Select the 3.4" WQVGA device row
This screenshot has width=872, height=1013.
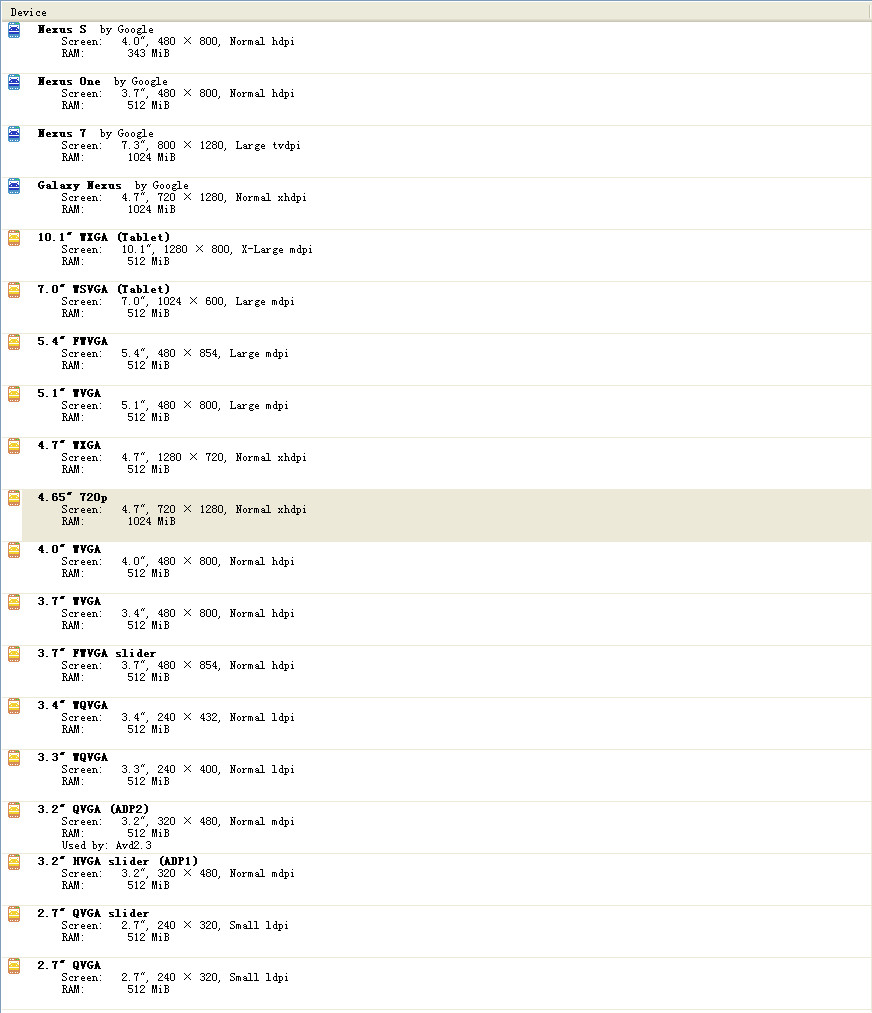[x=72, y=706]
